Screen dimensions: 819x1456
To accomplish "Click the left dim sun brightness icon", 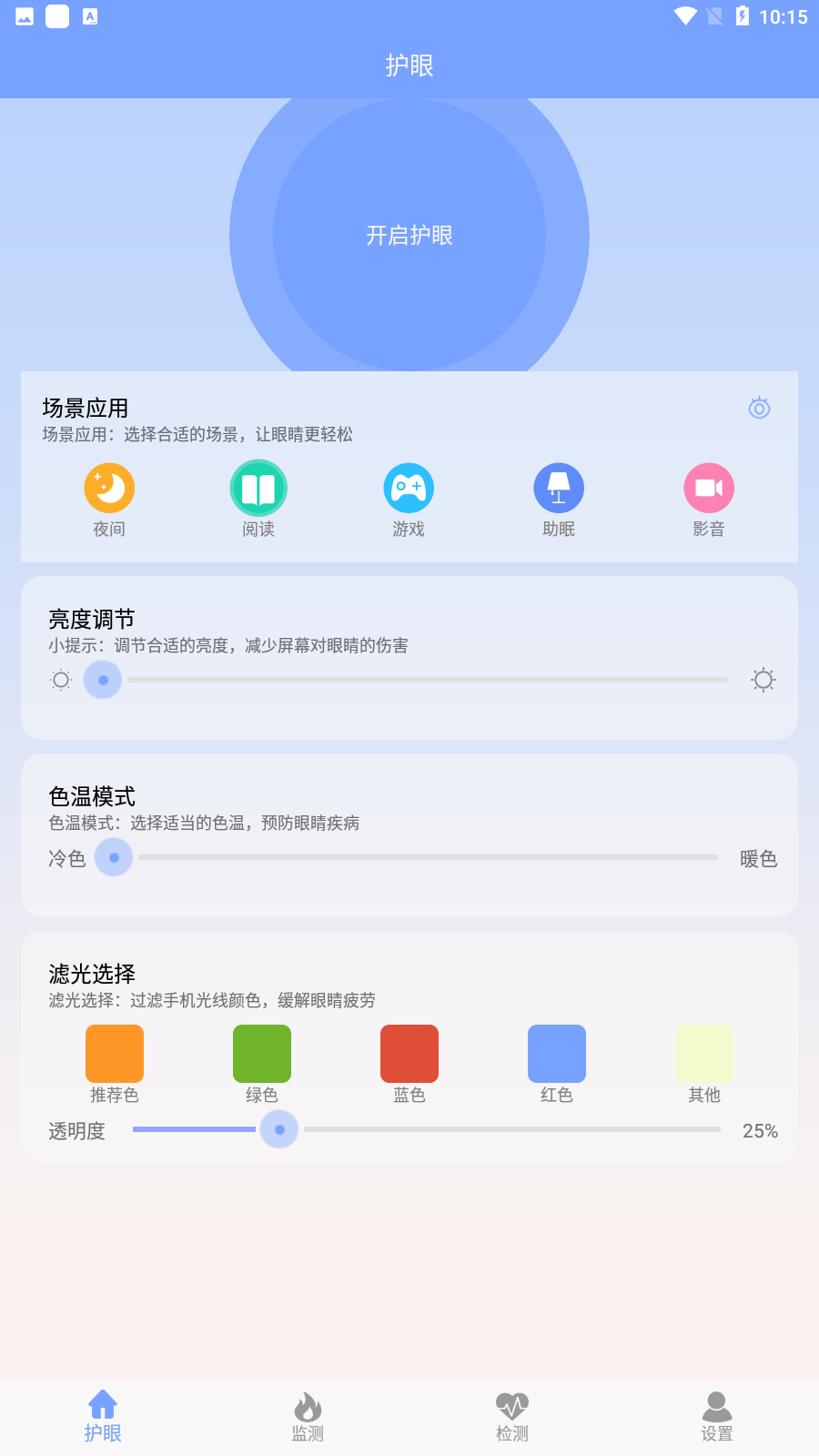I will (60, 679).
